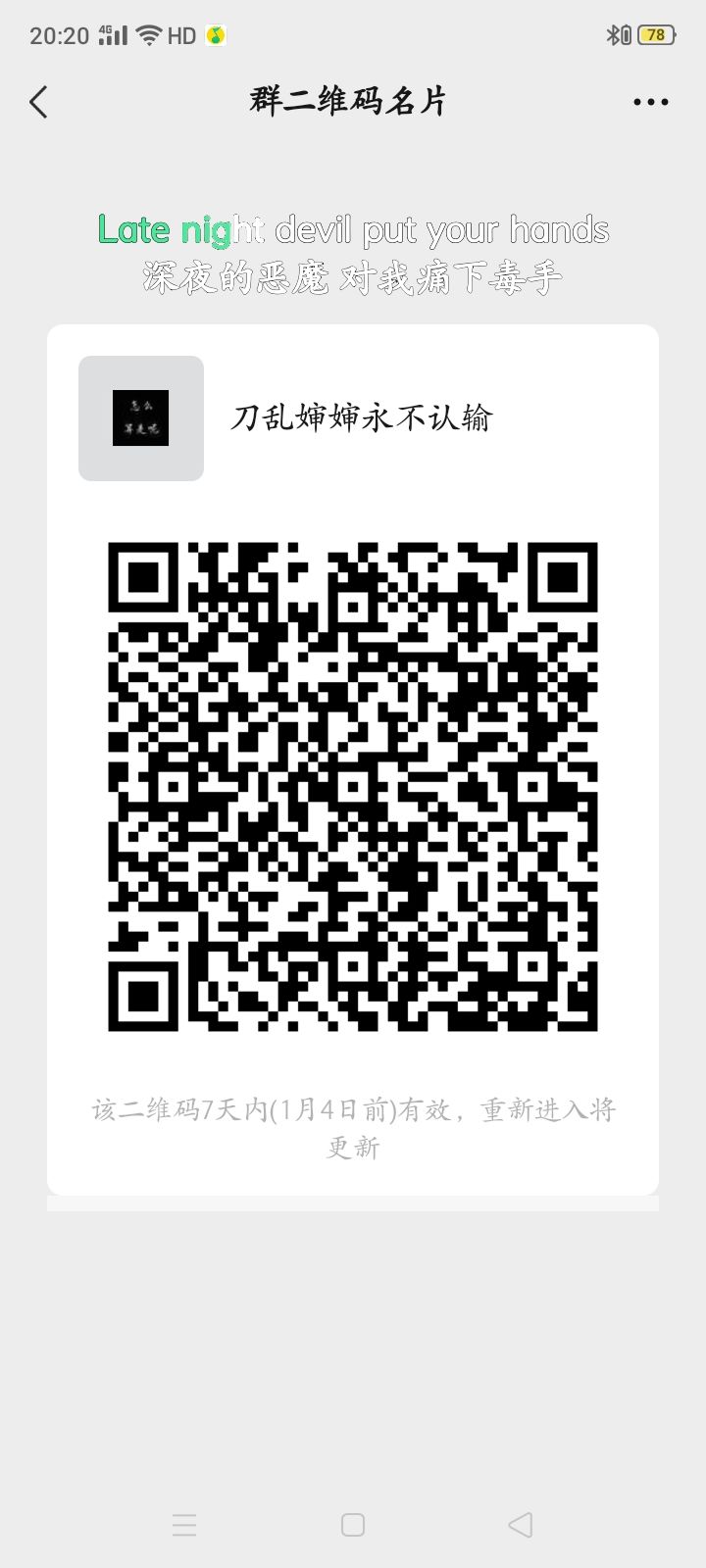Tap the recent apps button in navigation bar
Screen dimensions: 706x1568
coord(184,1525)
